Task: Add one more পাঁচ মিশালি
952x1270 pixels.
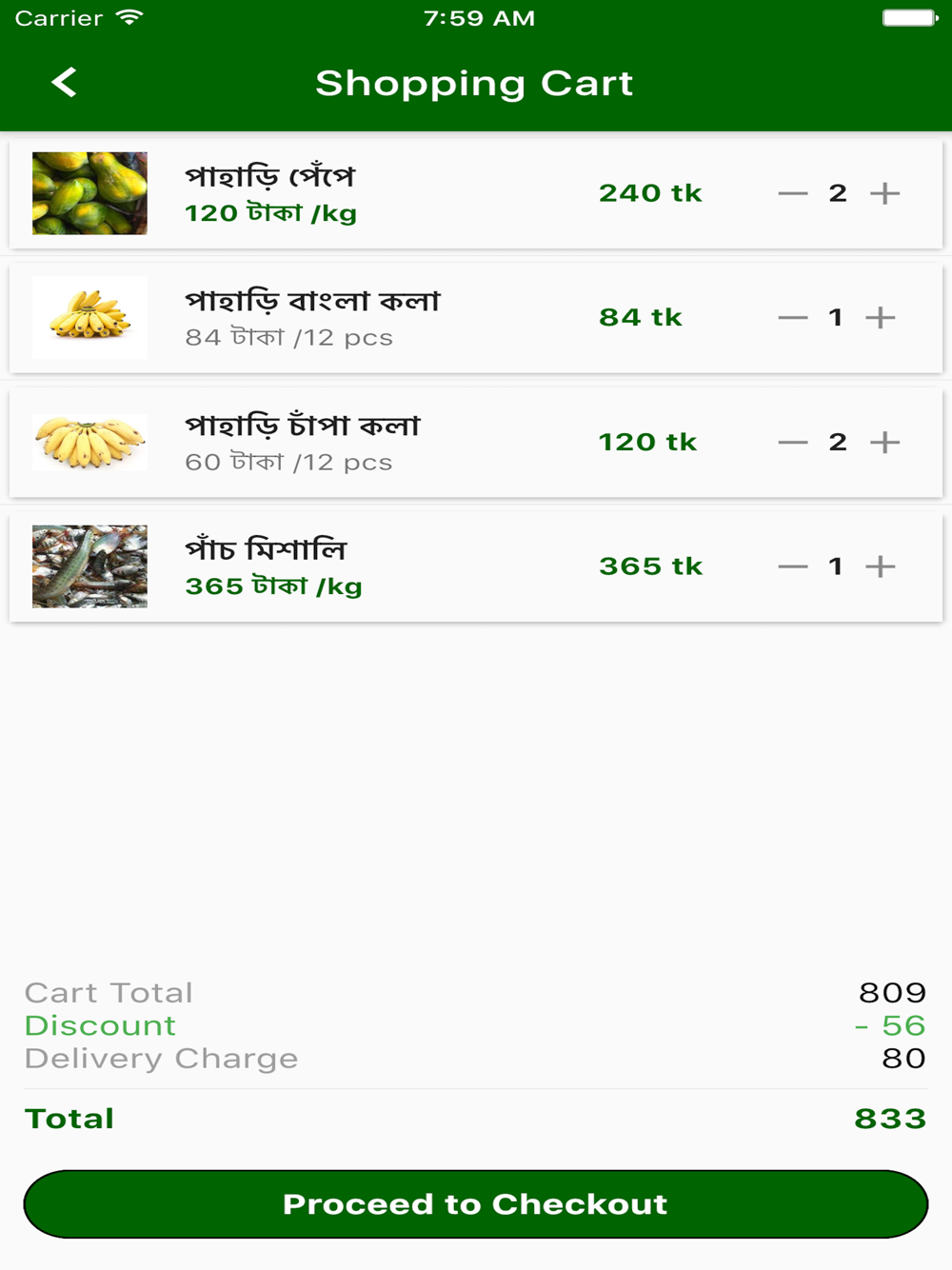Action: pos(881,566)
